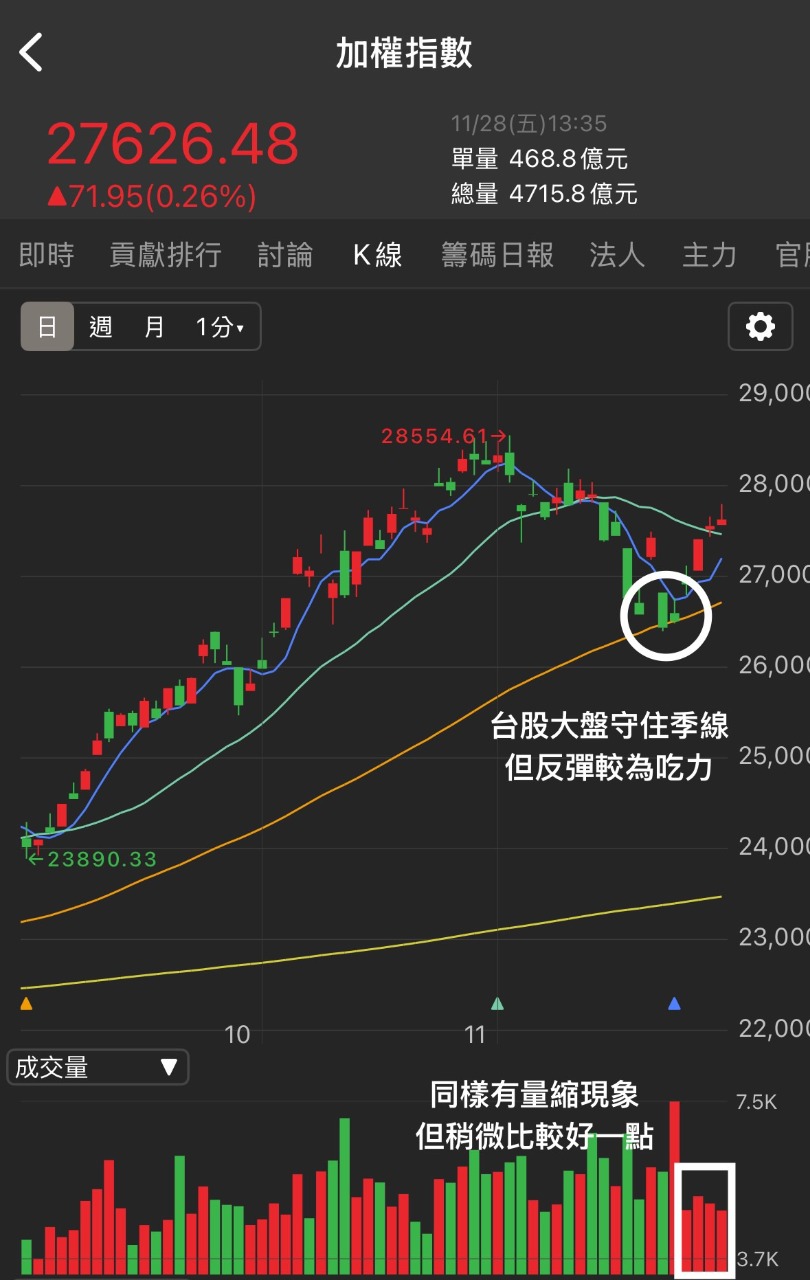Open the chart settings gear

[761, 327]
